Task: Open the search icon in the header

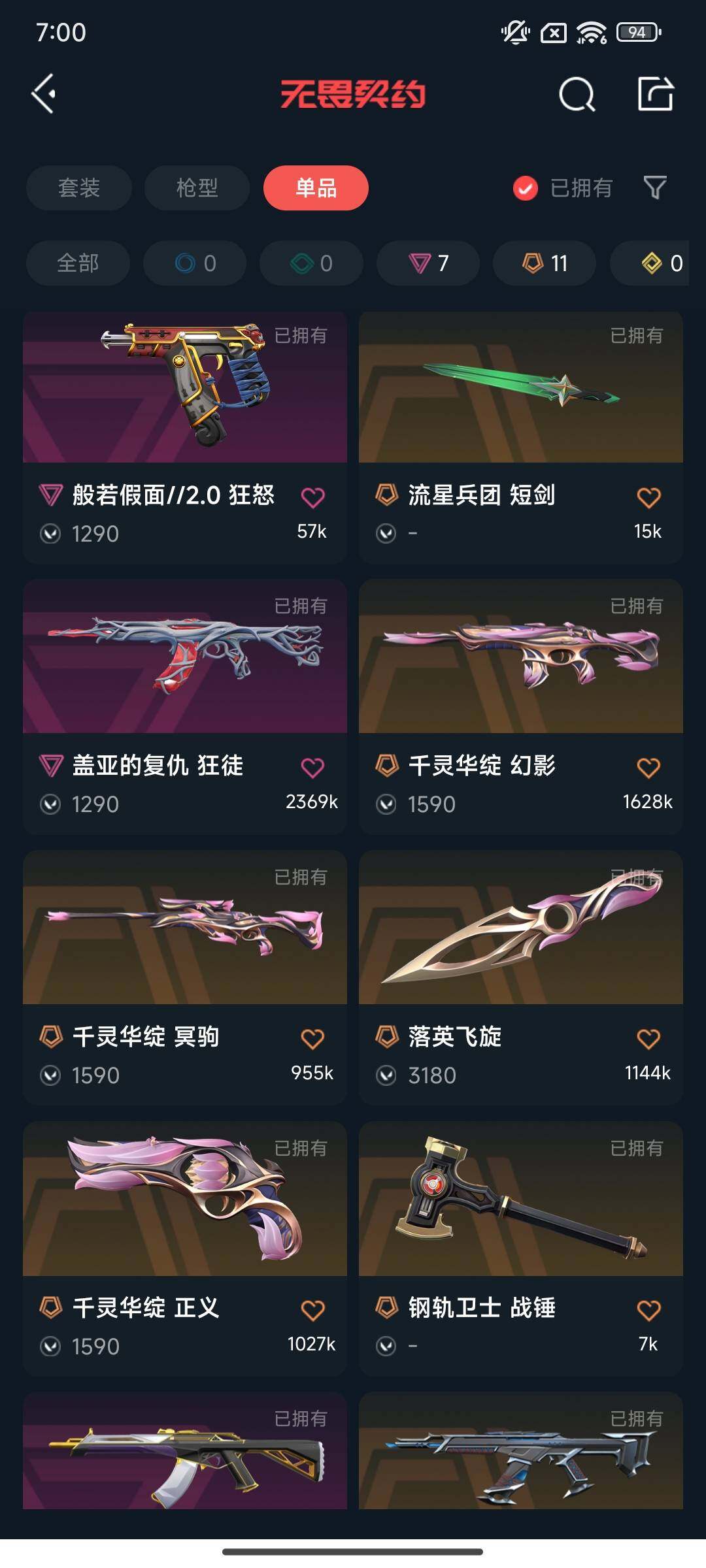Action: click(577, 95)
